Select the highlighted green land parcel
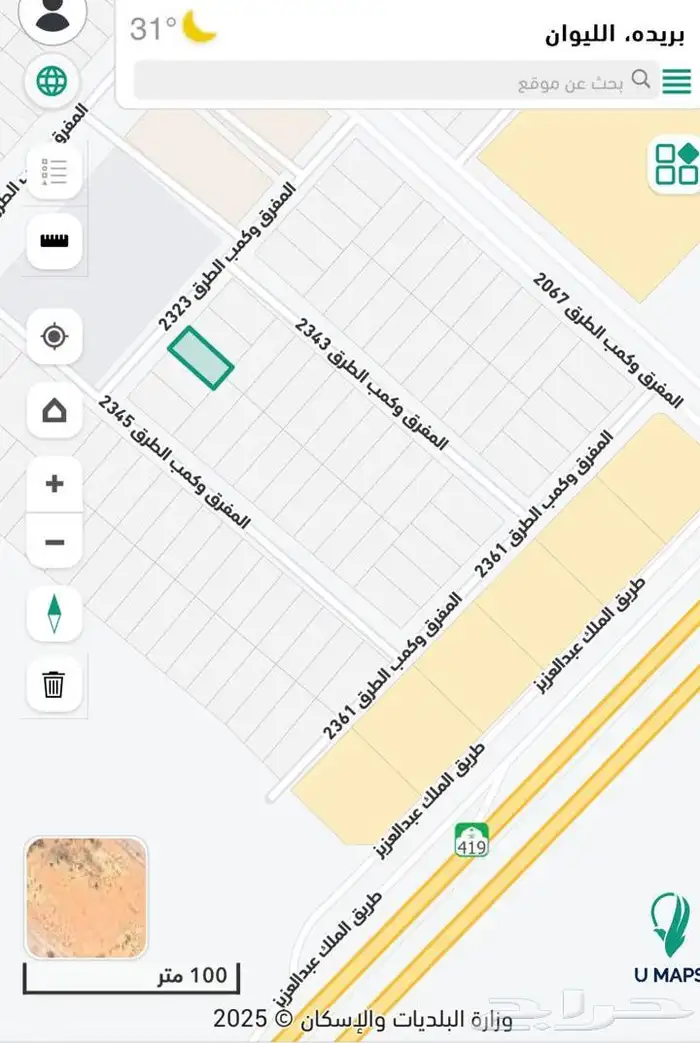Image resolution: width=700 pixels, height=1043 pixels. 201,357
